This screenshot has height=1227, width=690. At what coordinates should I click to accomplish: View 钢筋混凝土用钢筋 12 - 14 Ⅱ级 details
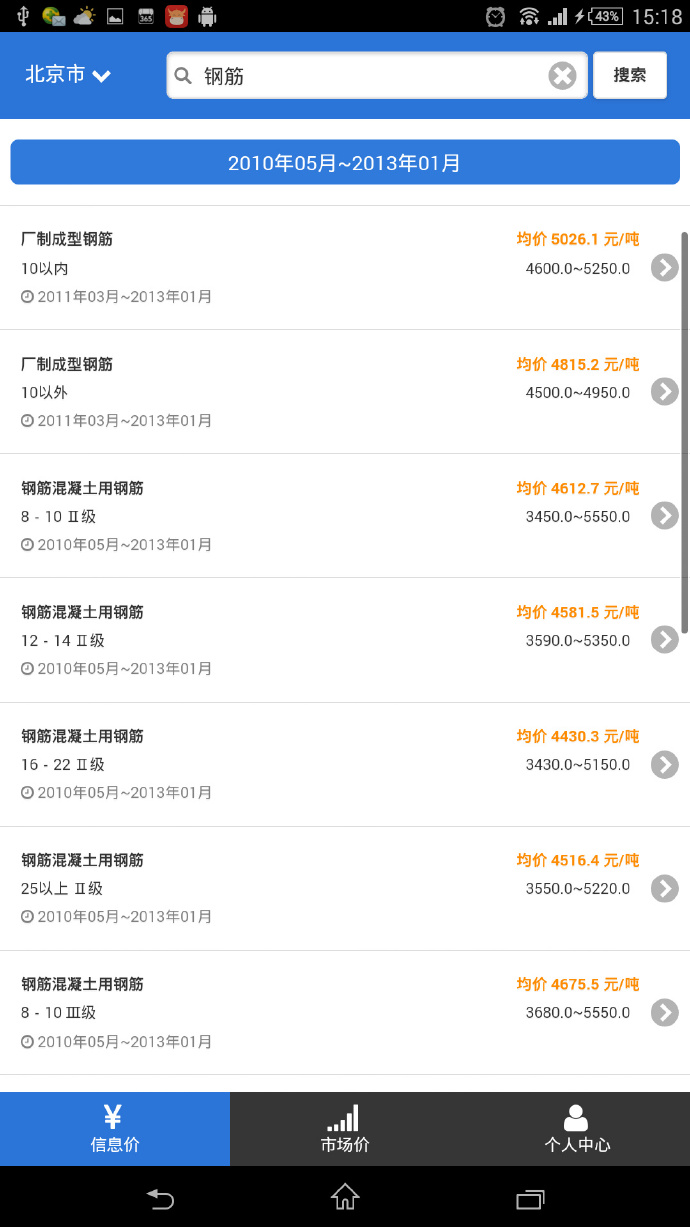(345, 640)
